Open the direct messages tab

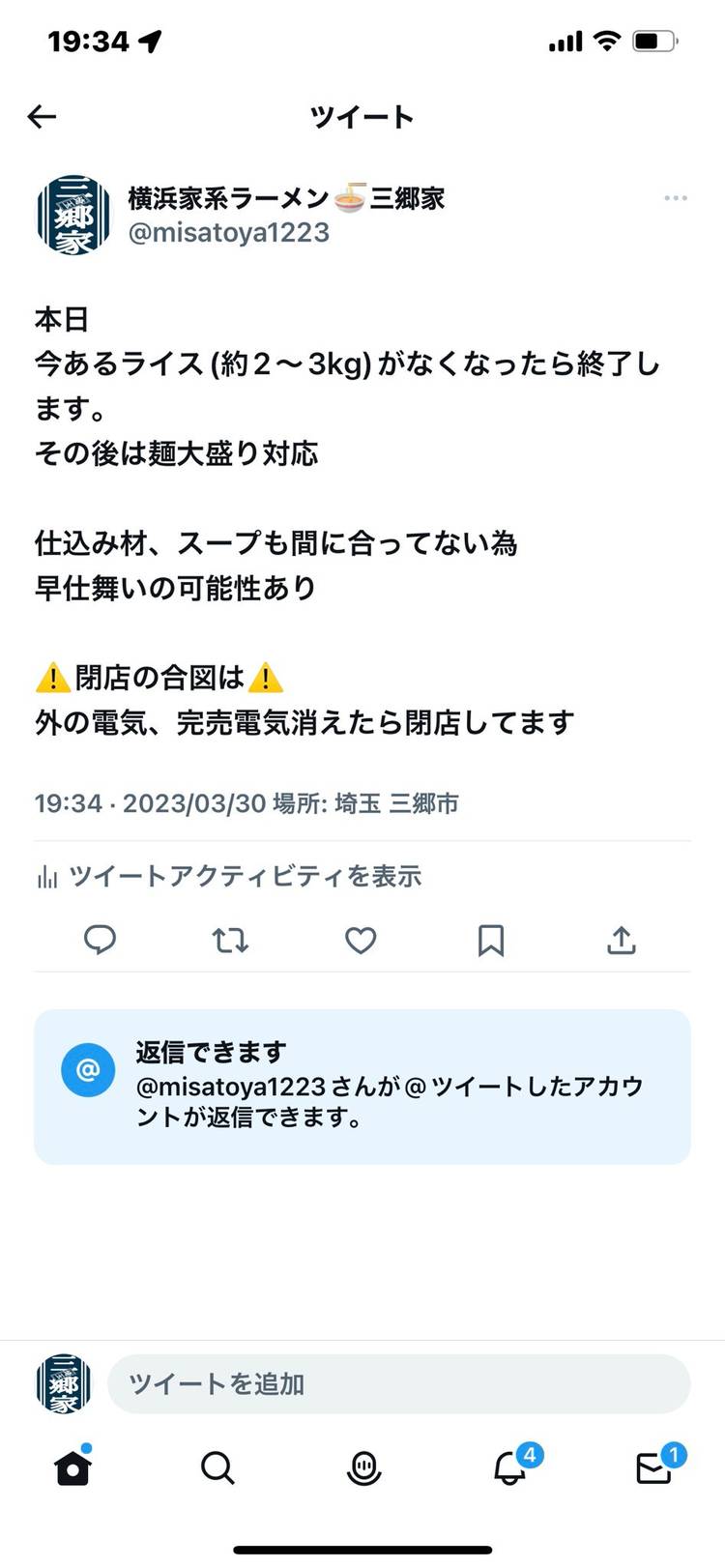click(x=654, y=1467)
